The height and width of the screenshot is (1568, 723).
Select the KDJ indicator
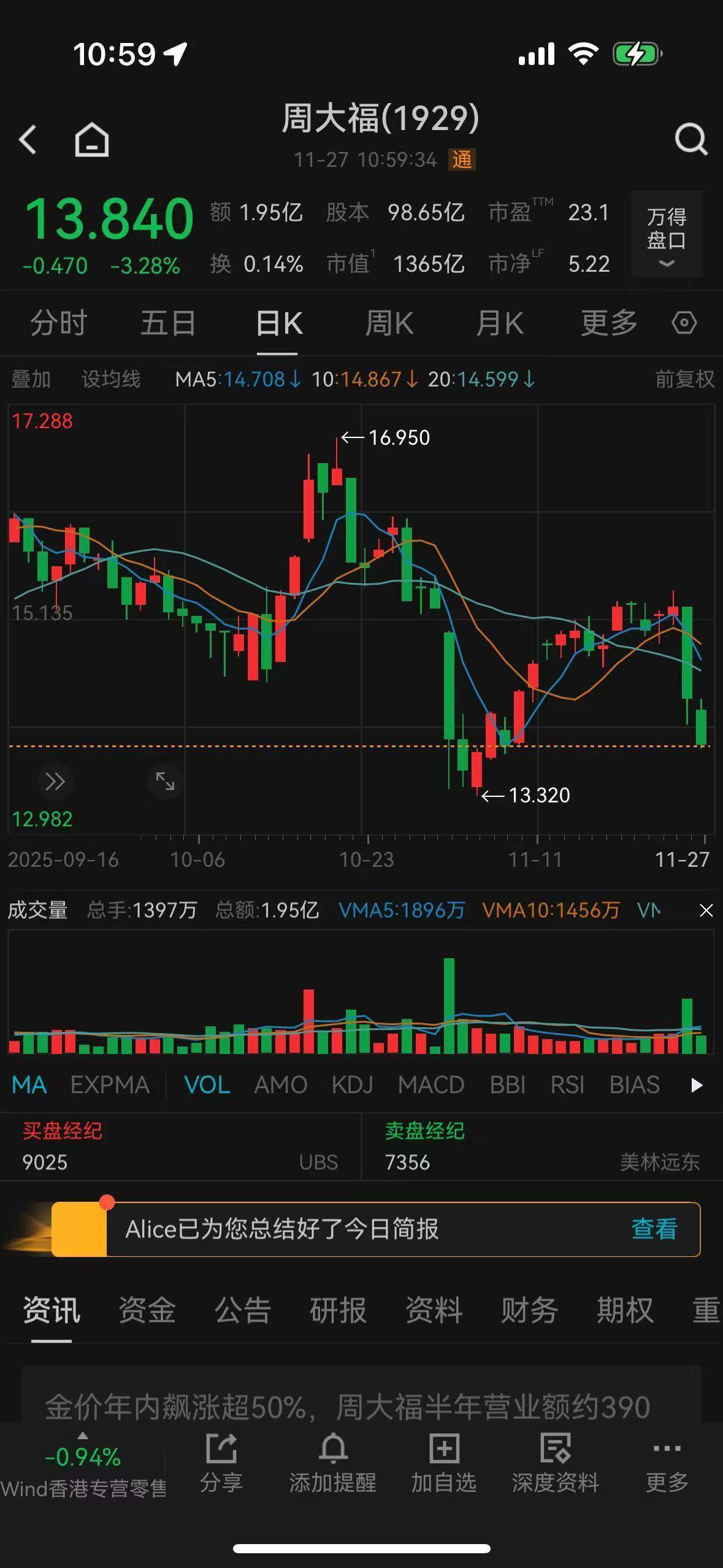(x=352, y=1085)
